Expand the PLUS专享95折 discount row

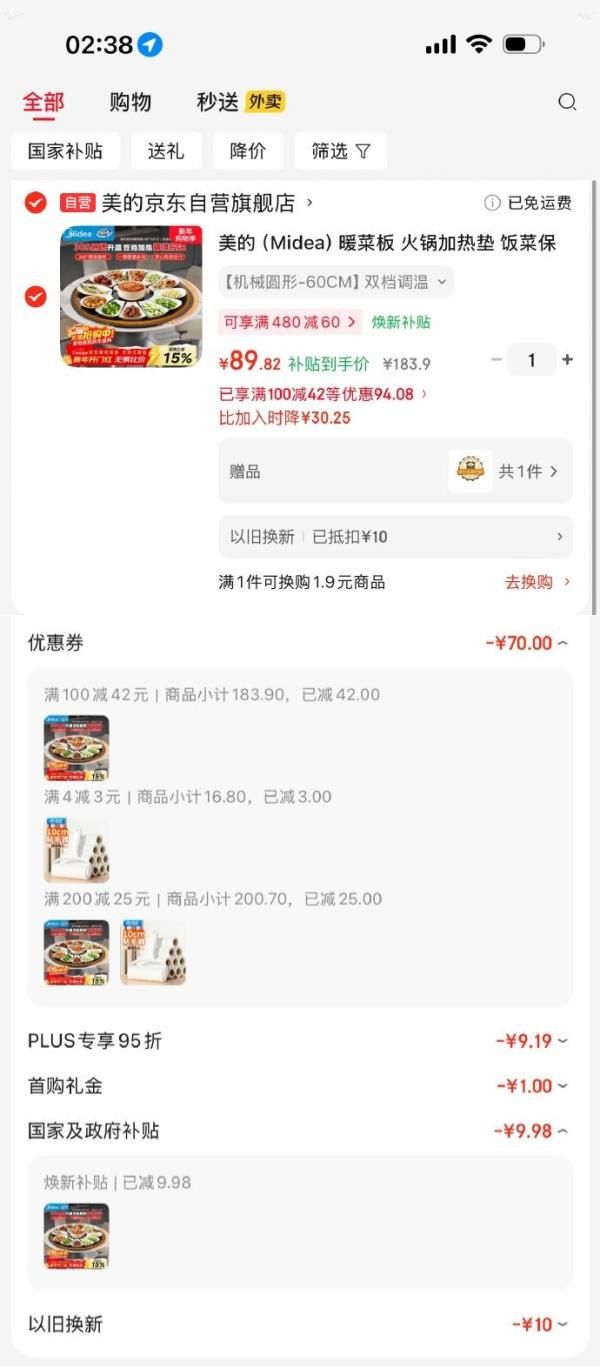tap(531, 1041)
